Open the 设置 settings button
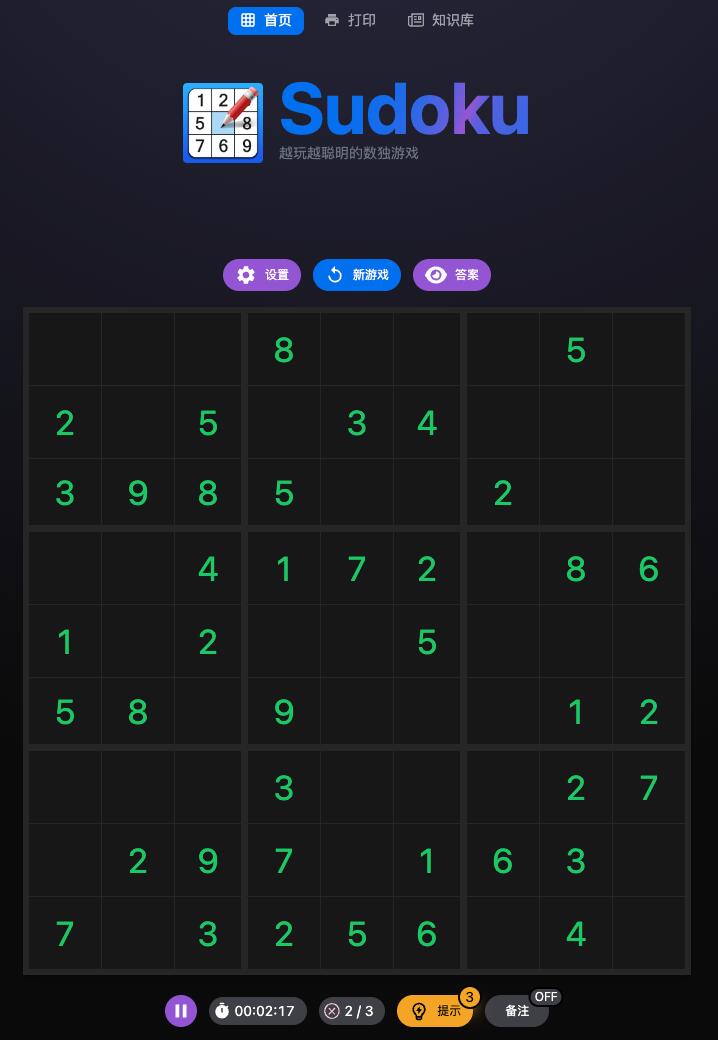Image resolution: width=718 pixels, height=1040 pixels. [262, 275]
